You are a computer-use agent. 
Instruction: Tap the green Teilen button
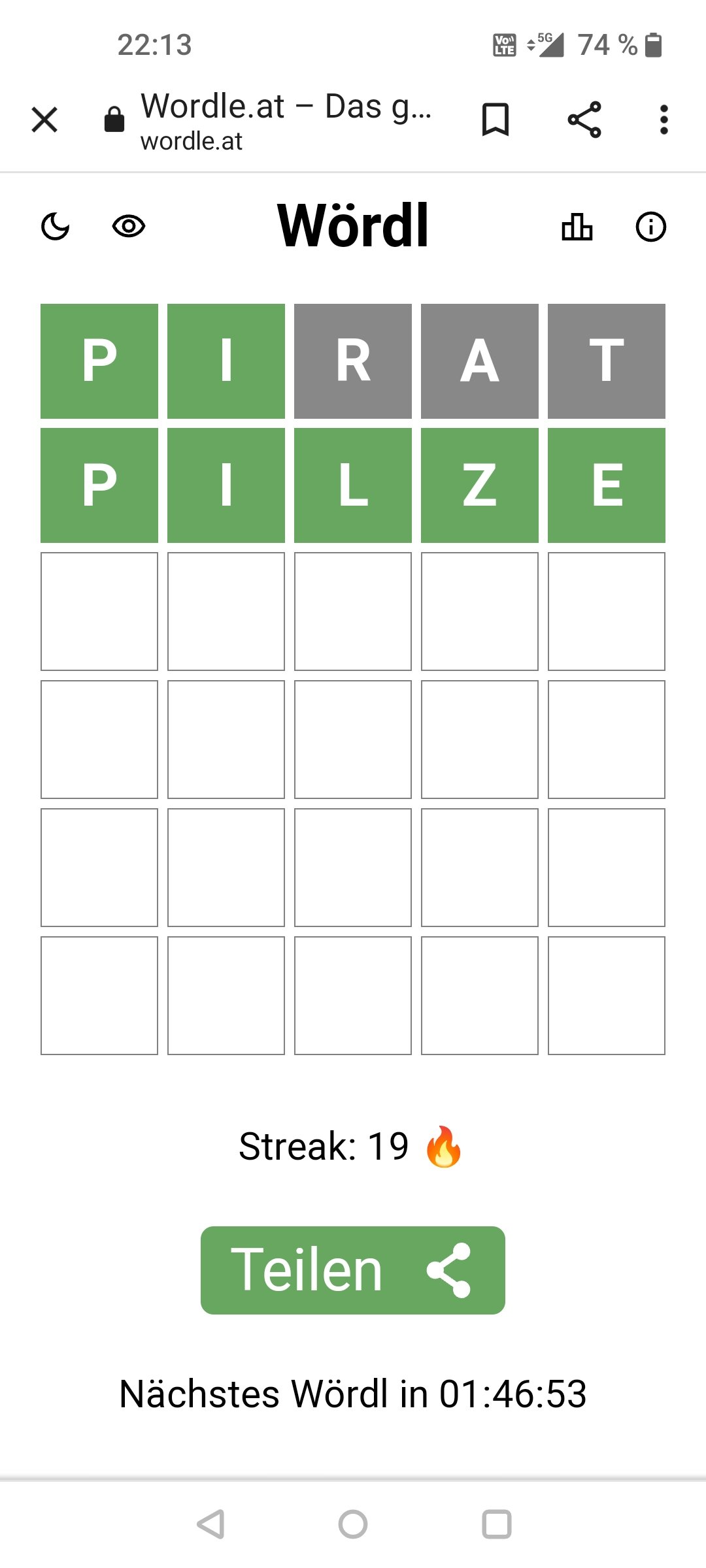(353, 1270)
